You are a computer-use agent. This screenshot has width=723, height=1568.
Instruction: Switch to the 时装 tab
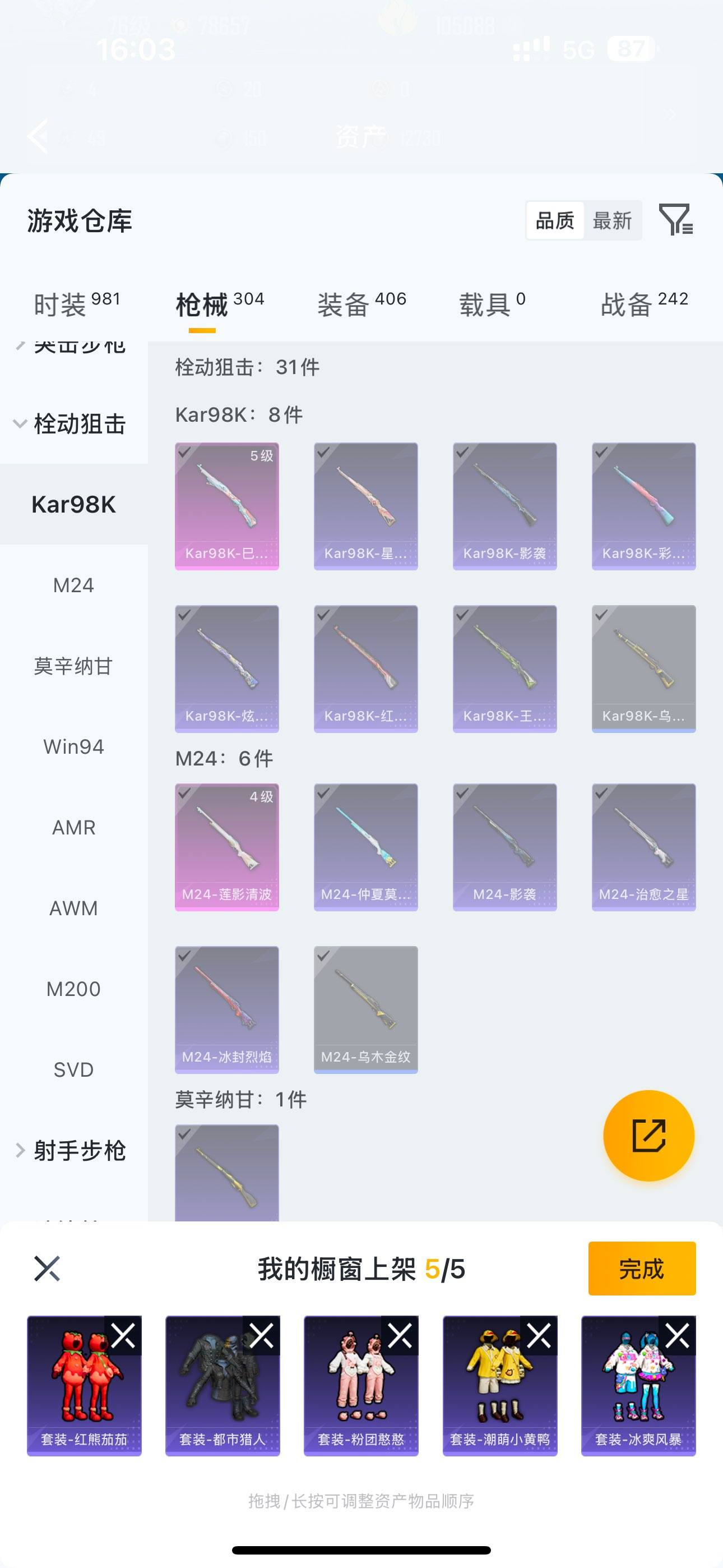(x=77, y=304)
